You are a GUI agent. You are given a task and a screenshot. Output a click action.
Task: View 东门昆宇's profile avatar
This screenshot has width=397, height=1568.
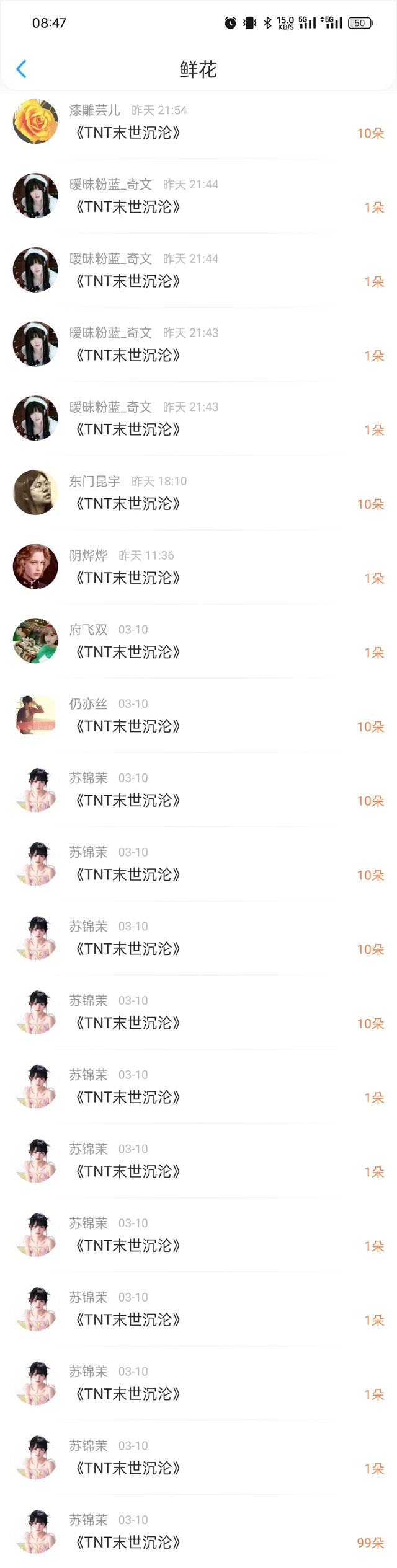point(35,492)
